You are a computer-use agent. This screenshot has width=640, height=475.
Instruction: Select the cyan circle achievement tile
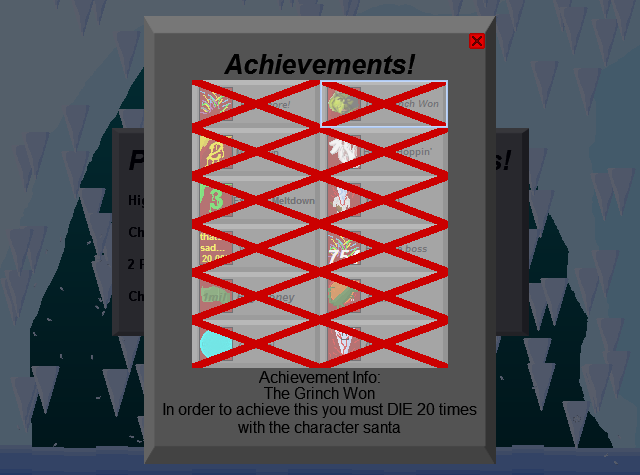click(x=257, y=343)
